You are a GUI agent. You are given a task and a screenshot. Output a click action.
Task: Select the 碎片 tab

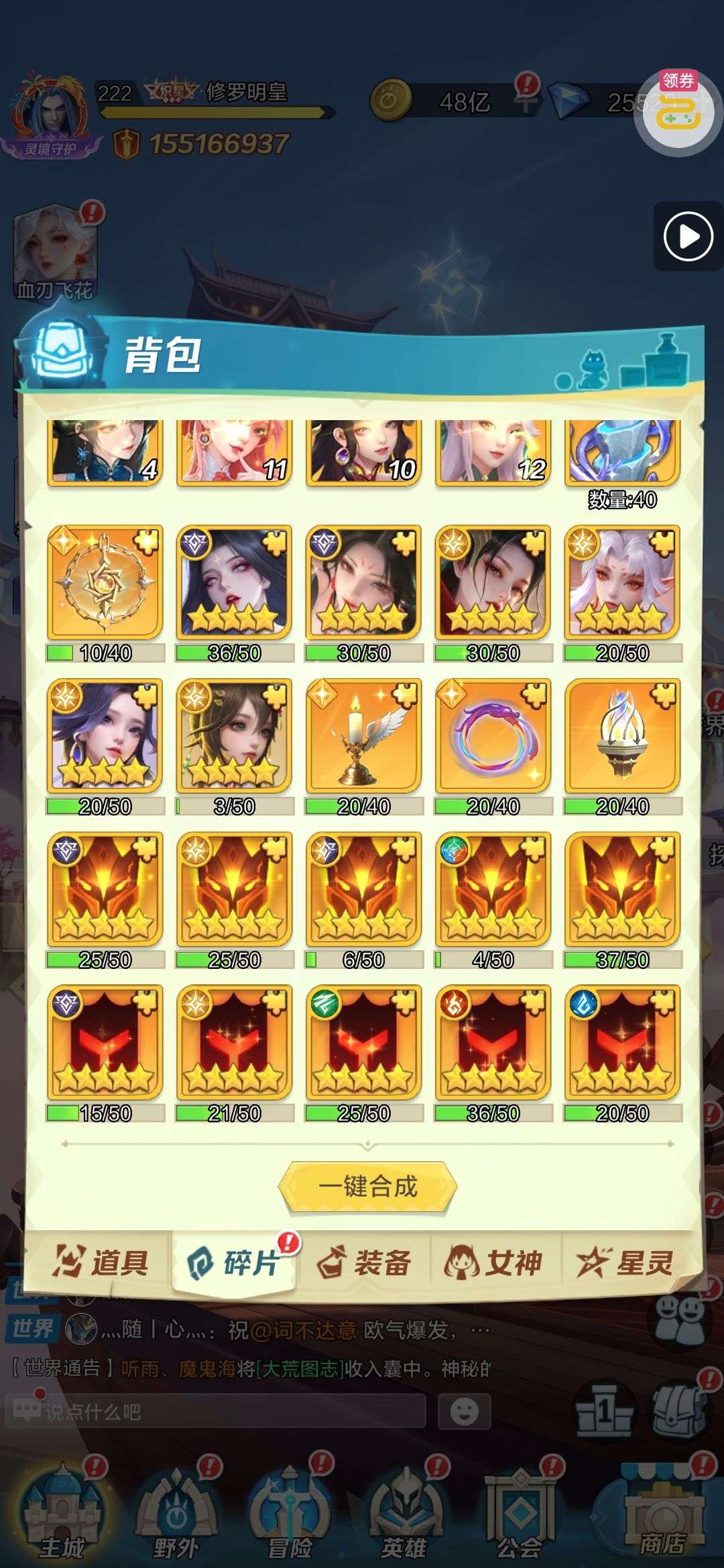pos(235,1263)
